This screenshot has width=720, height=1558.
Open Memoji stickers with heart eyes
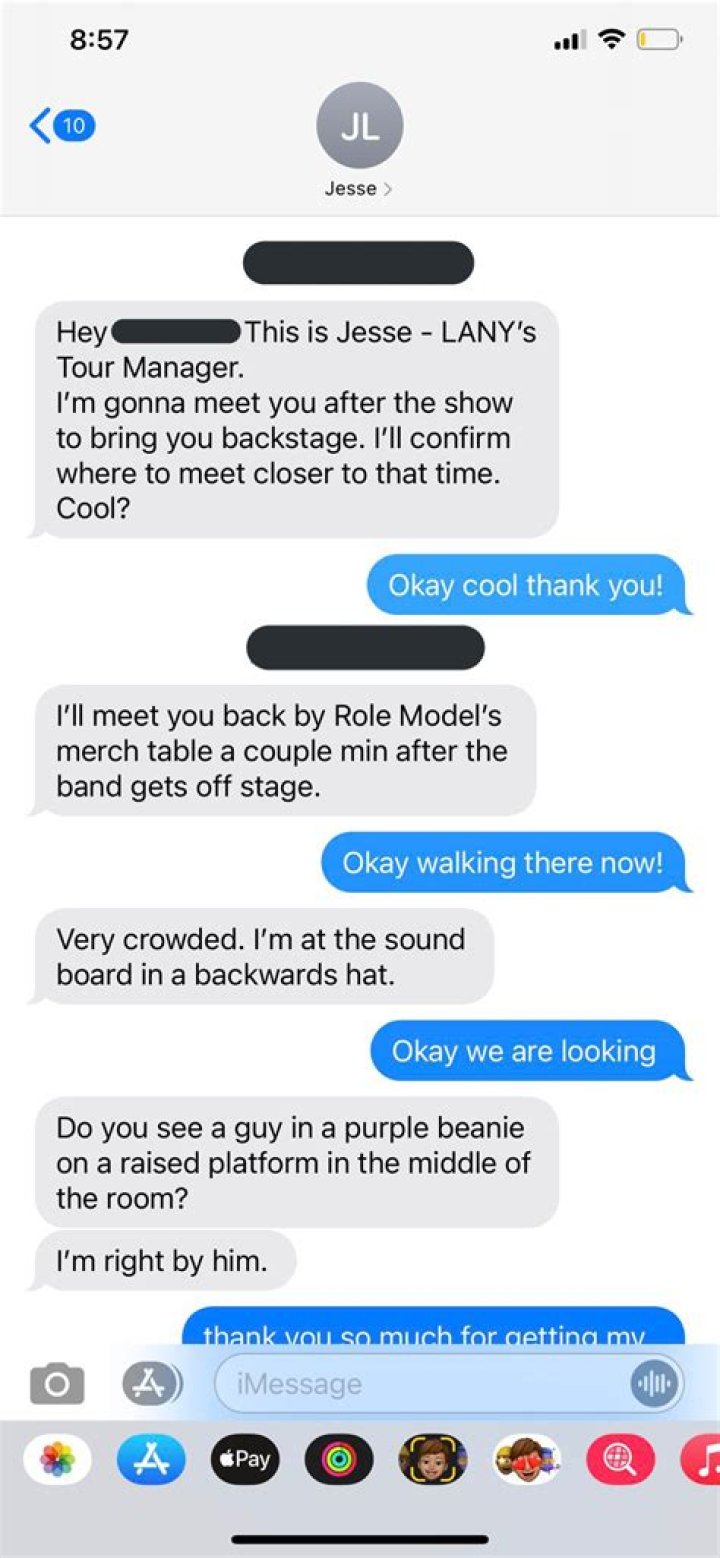[527, 1459]
